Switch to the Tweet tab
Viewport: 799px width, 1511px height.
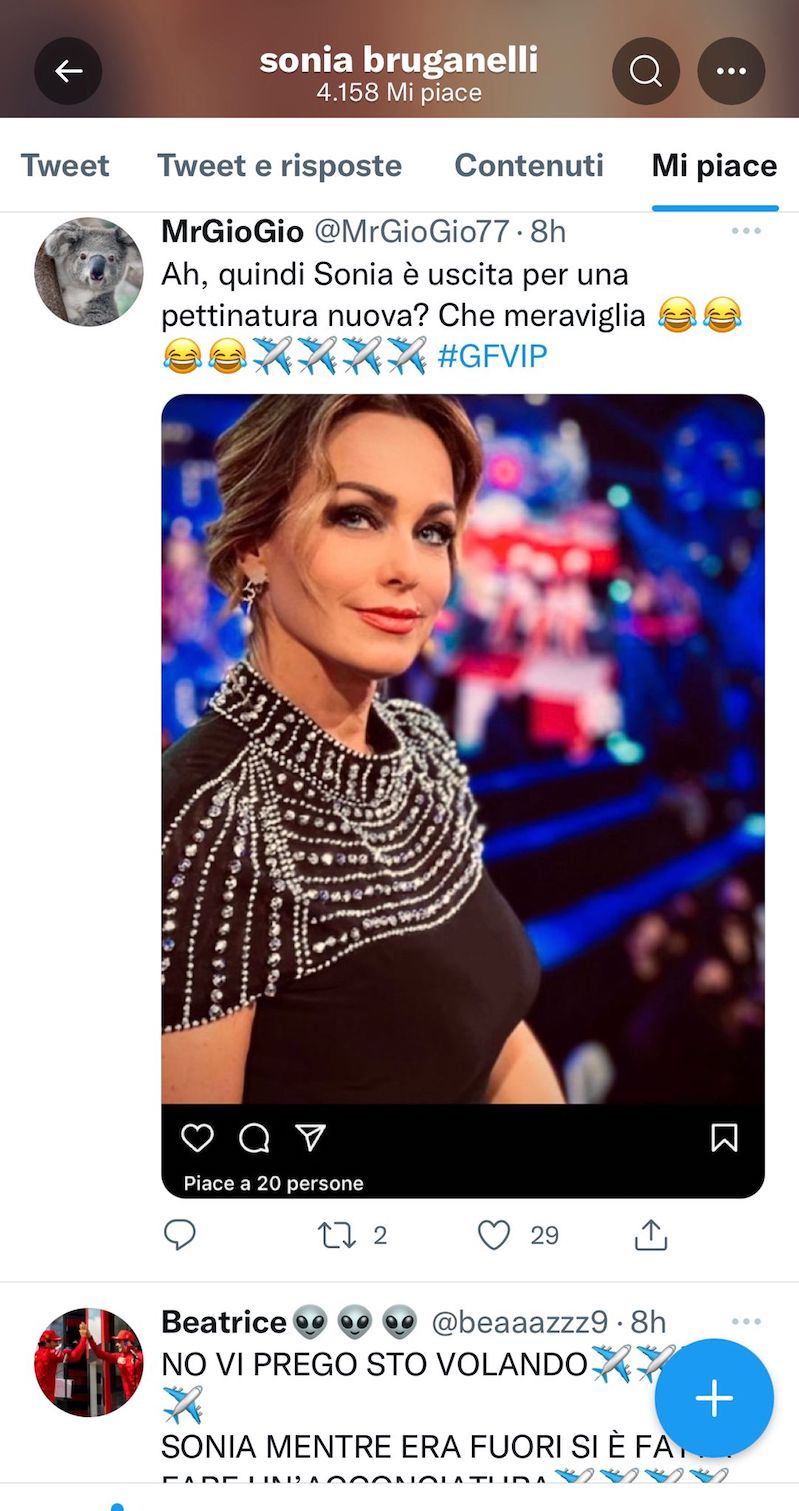(65, 165)
